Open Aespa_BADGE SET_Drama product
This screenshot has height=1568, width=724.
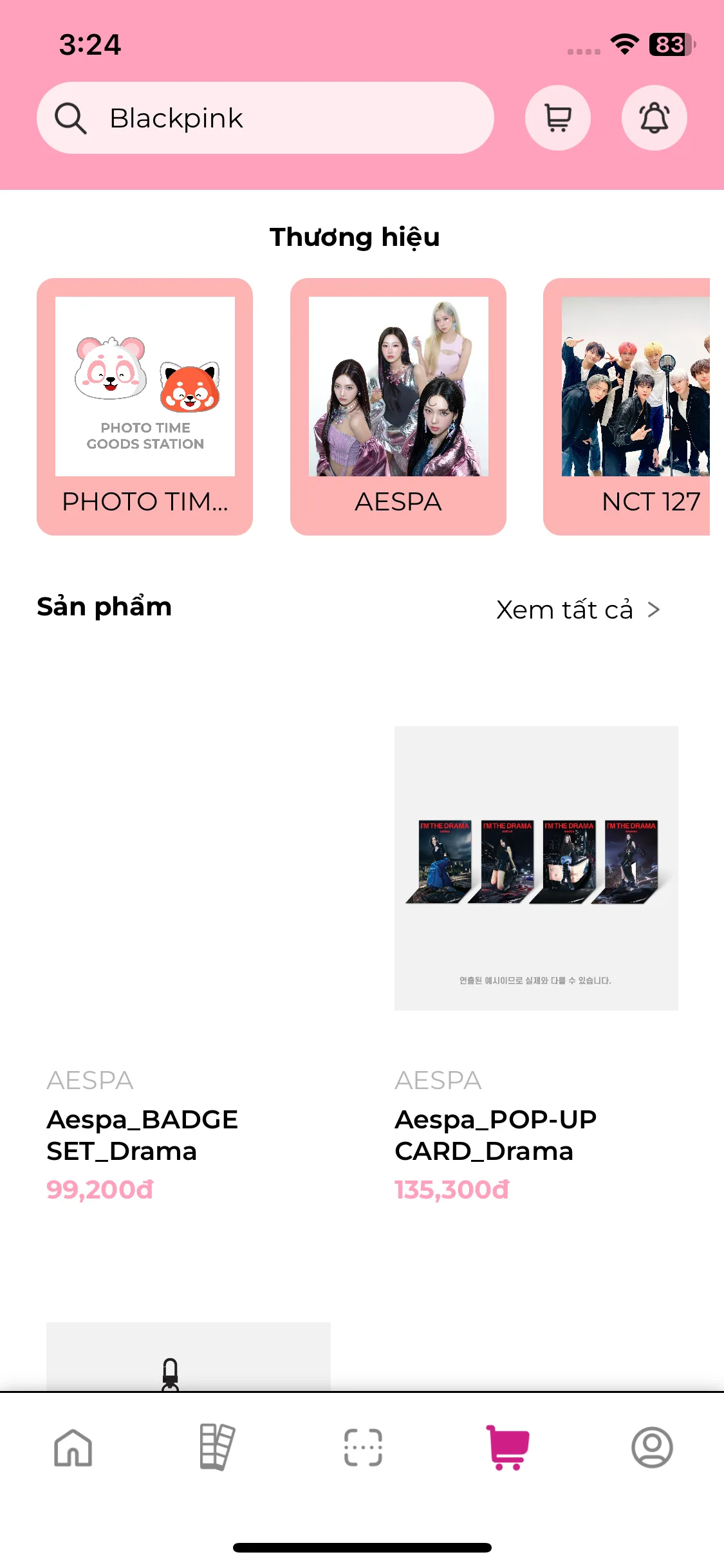189,966
